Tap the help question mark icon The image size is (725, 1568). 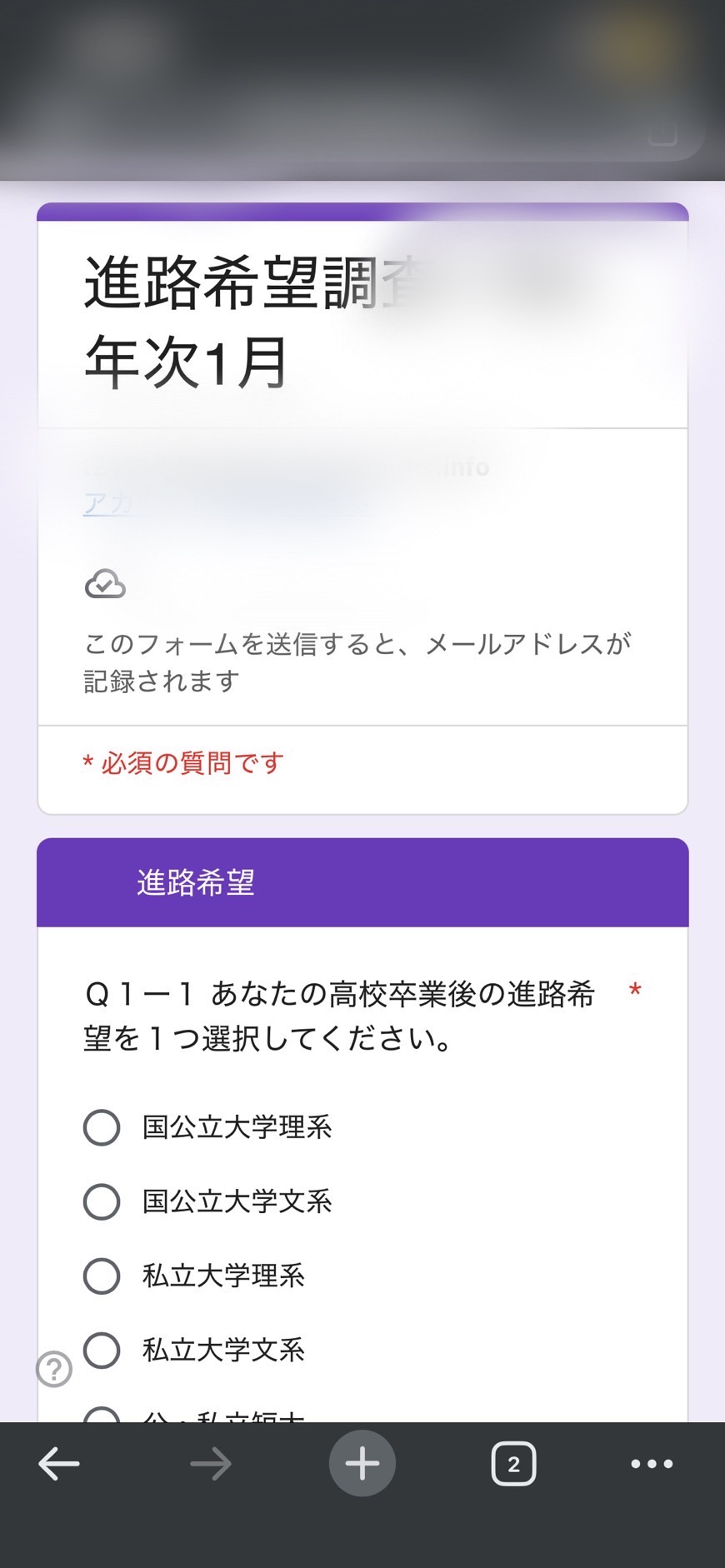54,1369
